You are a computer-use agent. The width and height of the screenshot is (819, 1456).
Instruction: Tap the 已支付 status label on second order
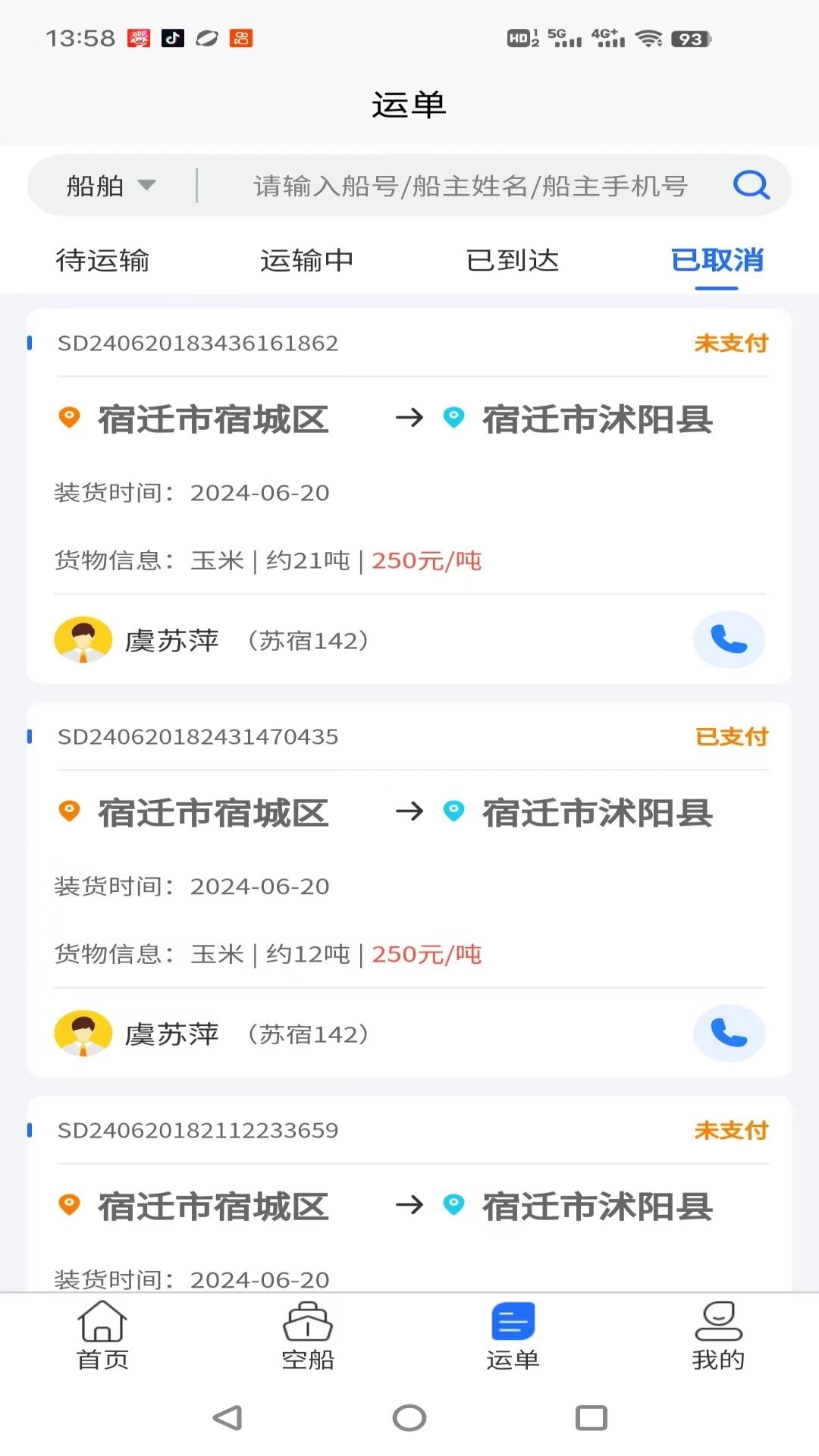(x=730, y=736)
